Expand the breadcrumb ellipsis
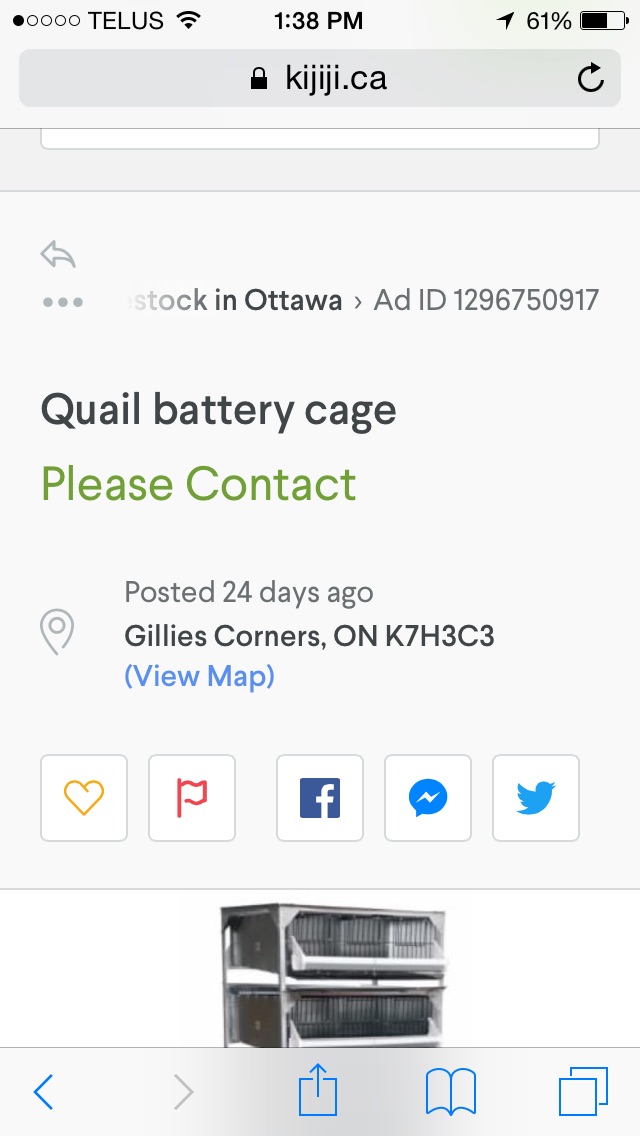The height and width of the screenshot is (1136, 640). [63, 301]
